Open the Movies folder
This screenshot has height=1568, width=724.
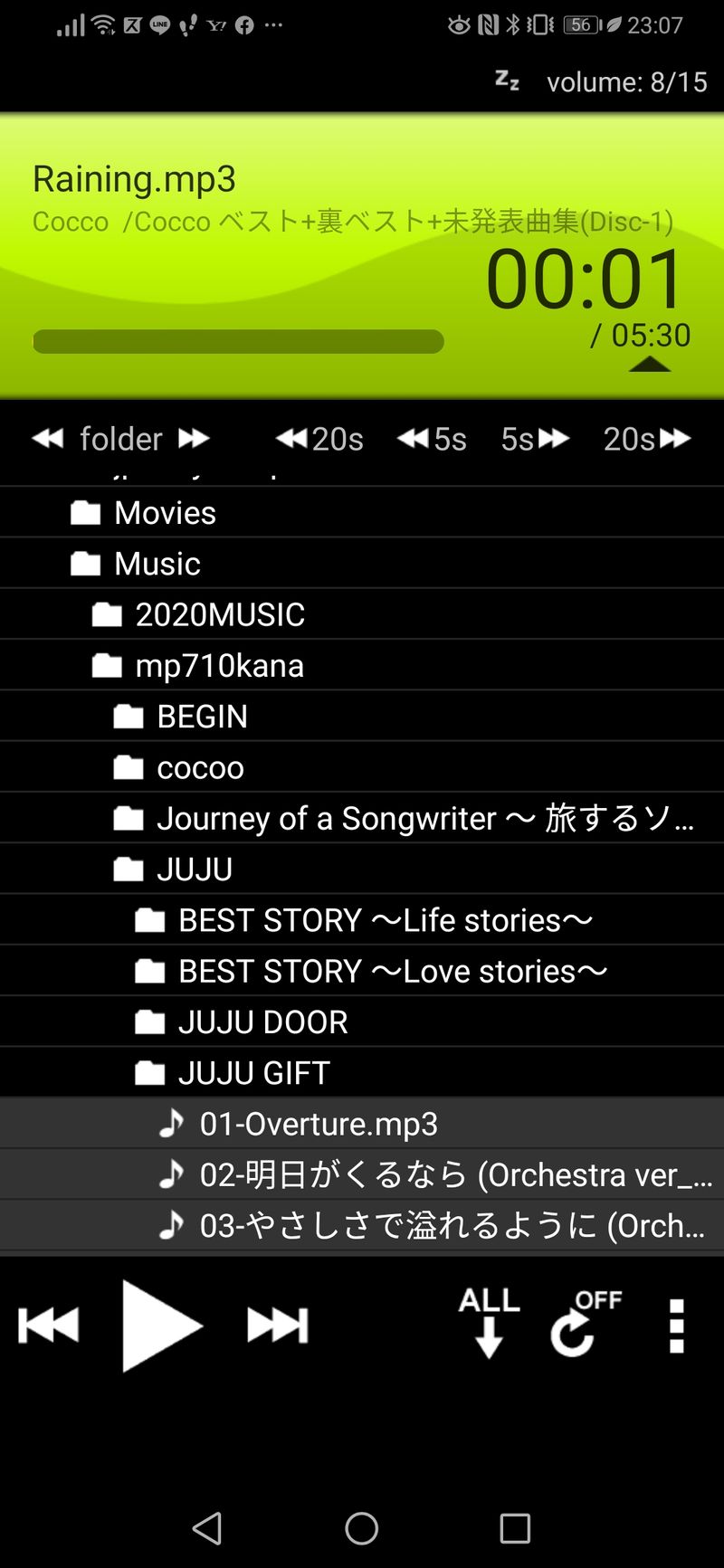coord(165,513)
